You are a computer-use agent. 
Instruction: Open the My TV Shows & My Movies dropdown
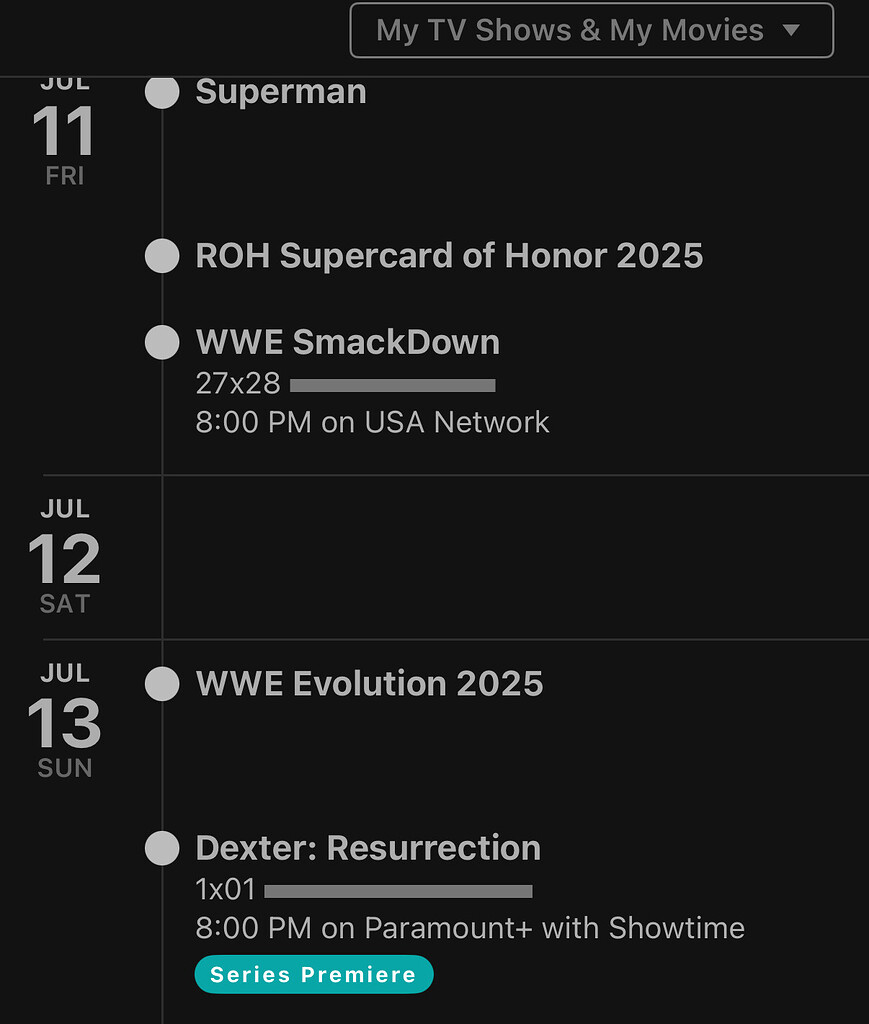point(590,30)
